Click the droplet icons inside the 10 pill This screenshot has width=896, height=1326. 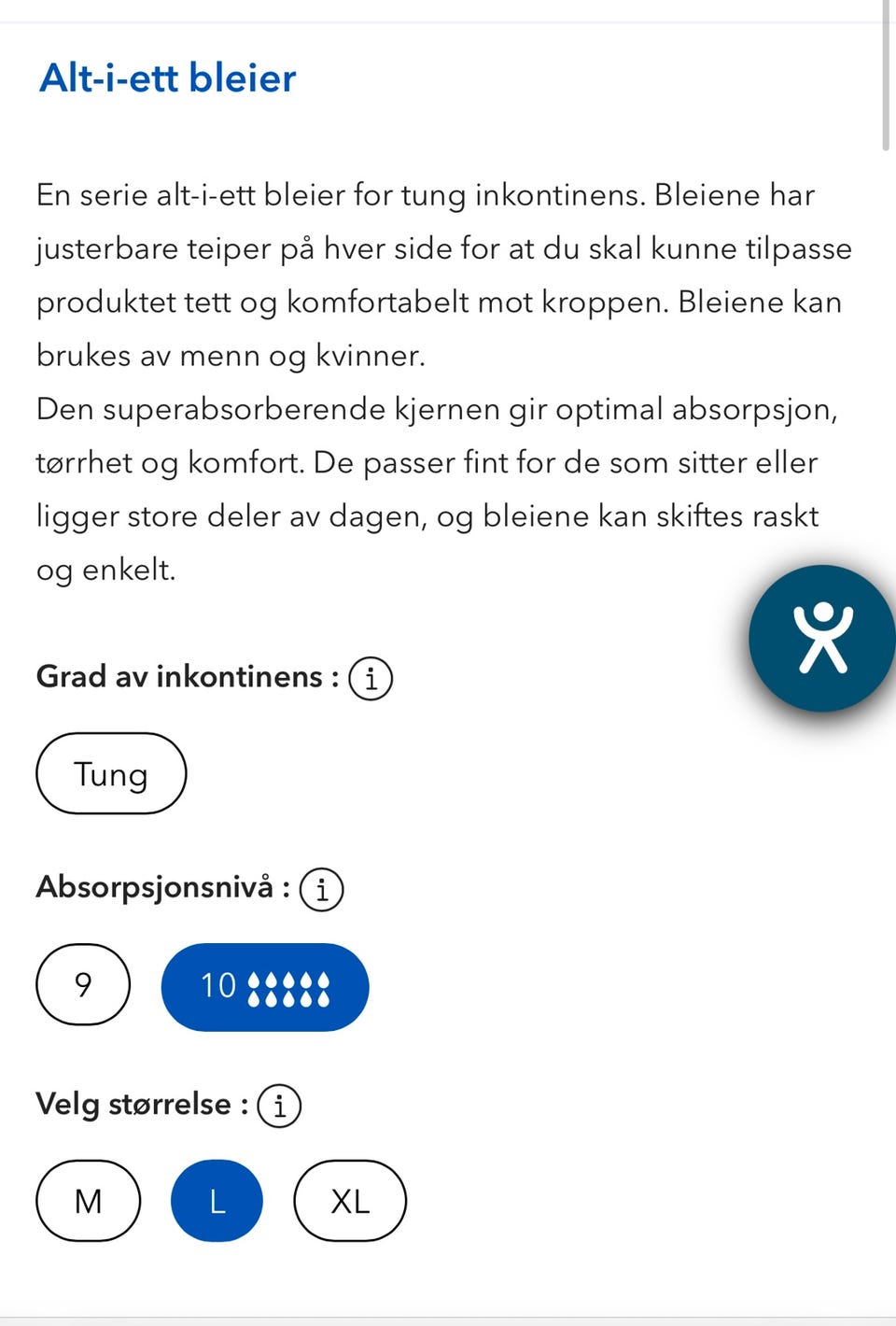(289, 987)
